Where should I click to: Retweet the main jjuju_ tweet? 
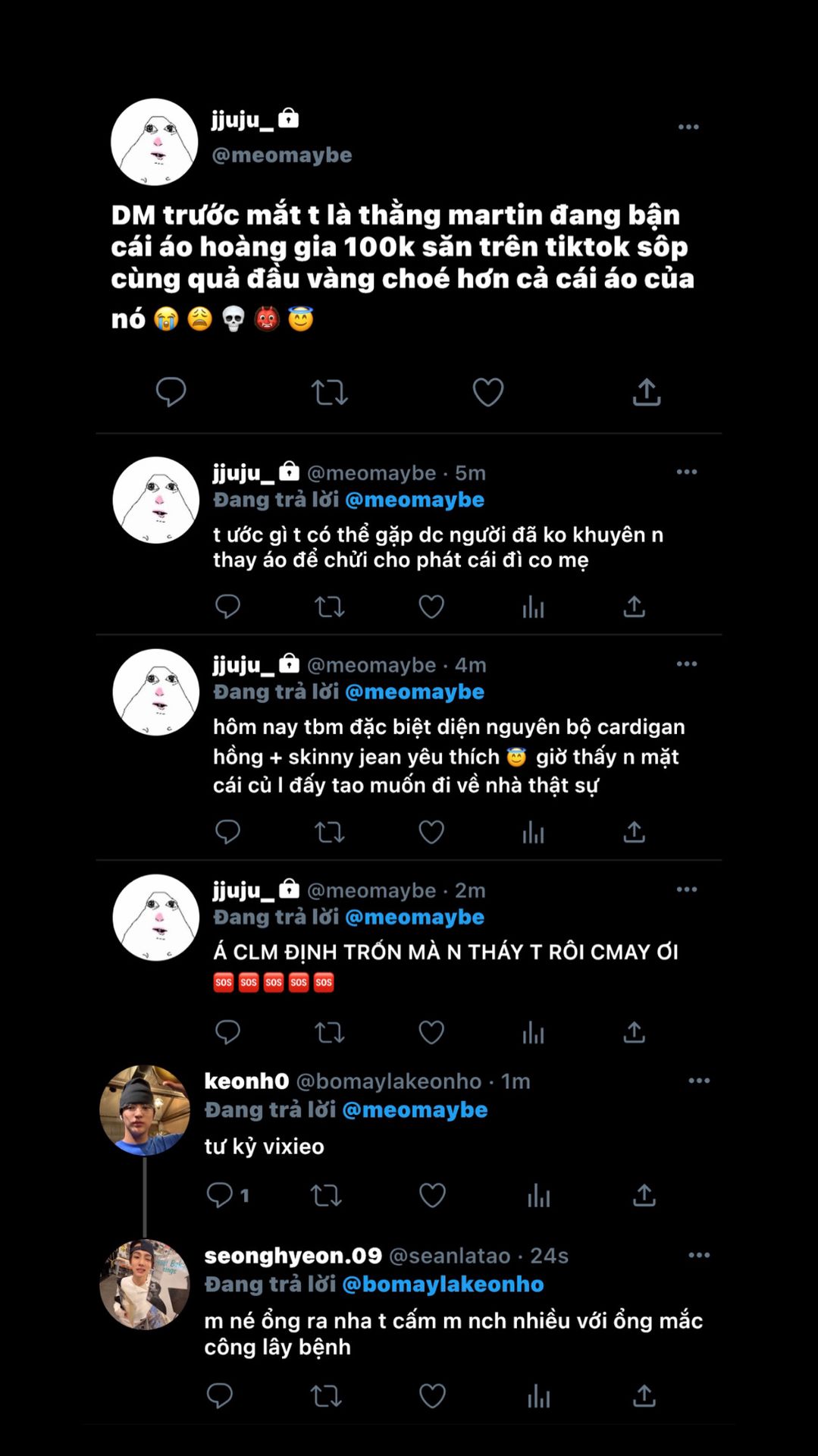pos(330,392)
